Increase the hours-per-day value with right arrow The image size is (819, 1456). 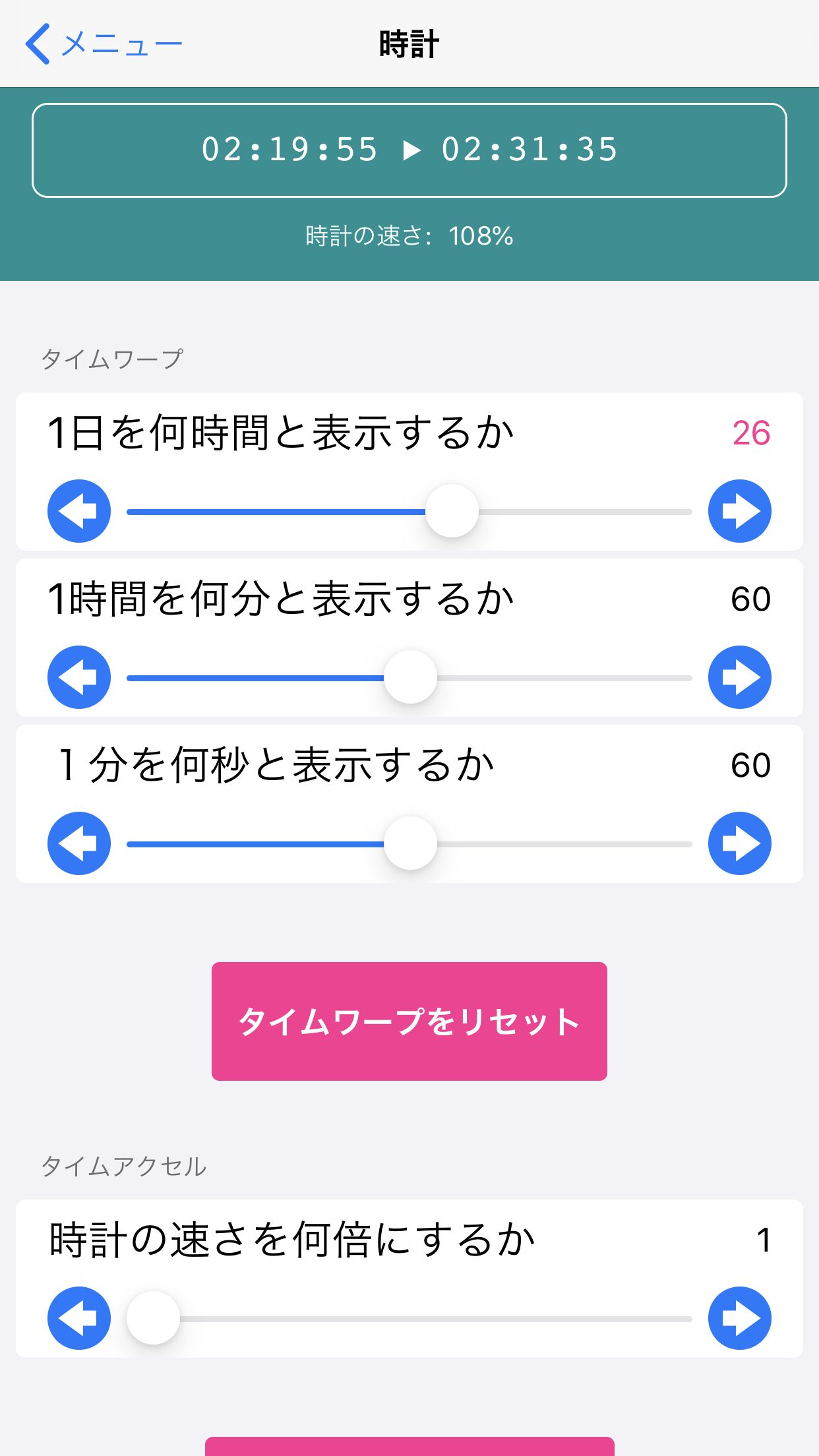coord(740,511)
